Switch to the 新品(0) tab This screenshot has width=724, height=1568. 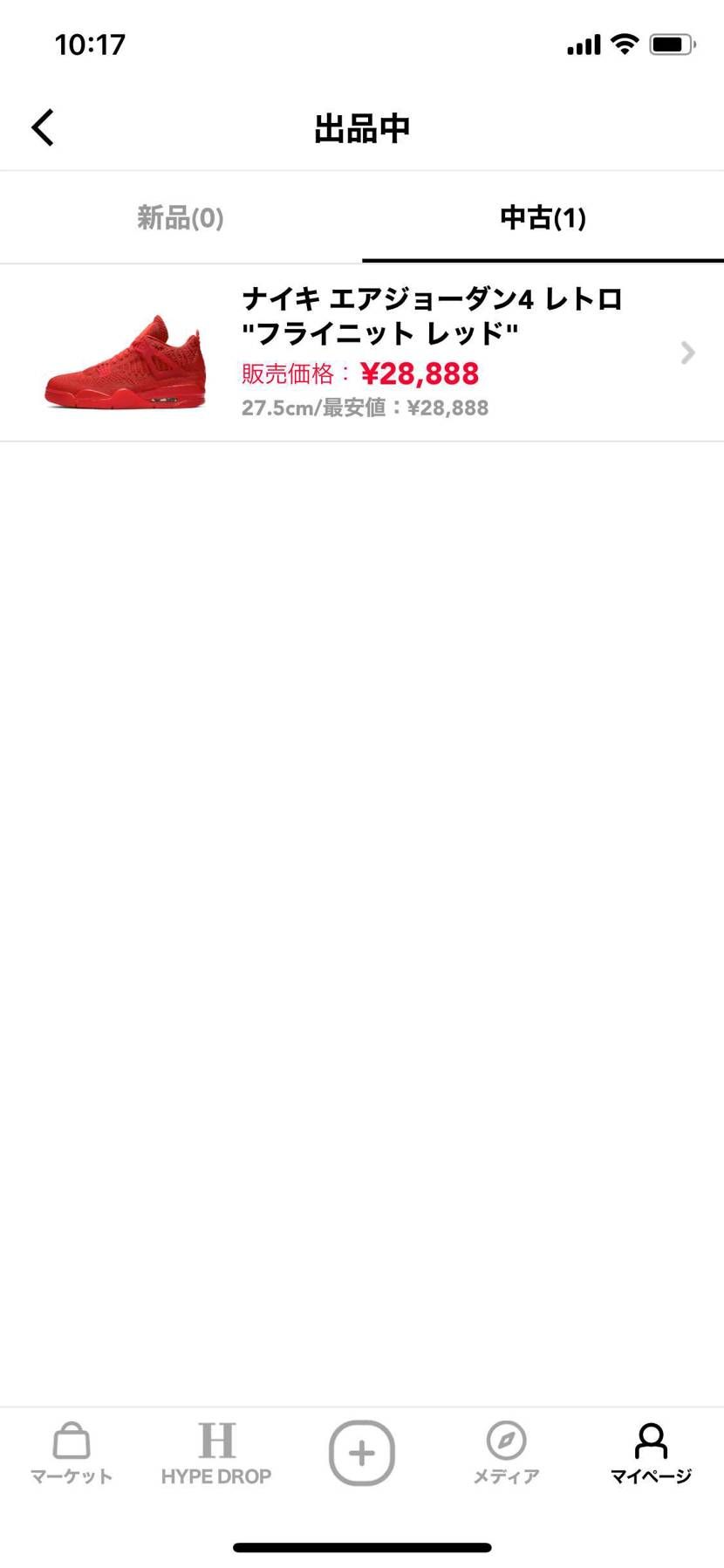coord(181,217)
